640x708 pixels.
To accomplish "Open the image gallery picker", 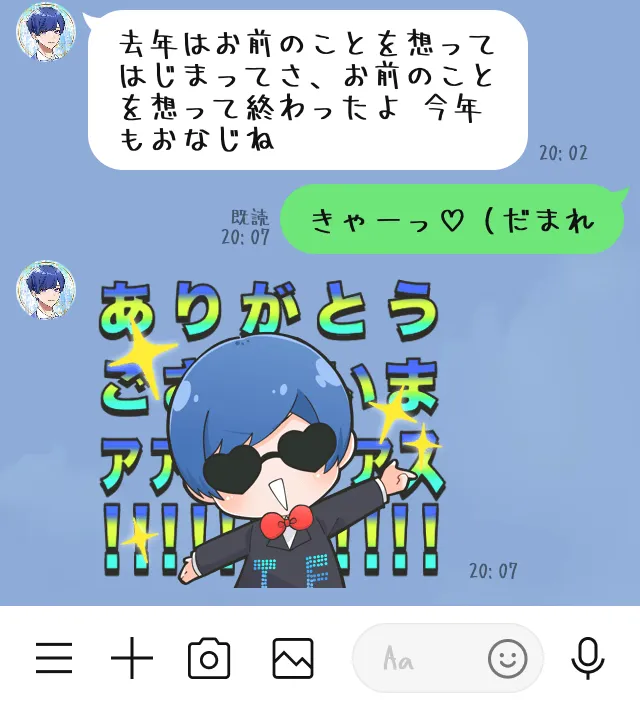I will [293, 658].
